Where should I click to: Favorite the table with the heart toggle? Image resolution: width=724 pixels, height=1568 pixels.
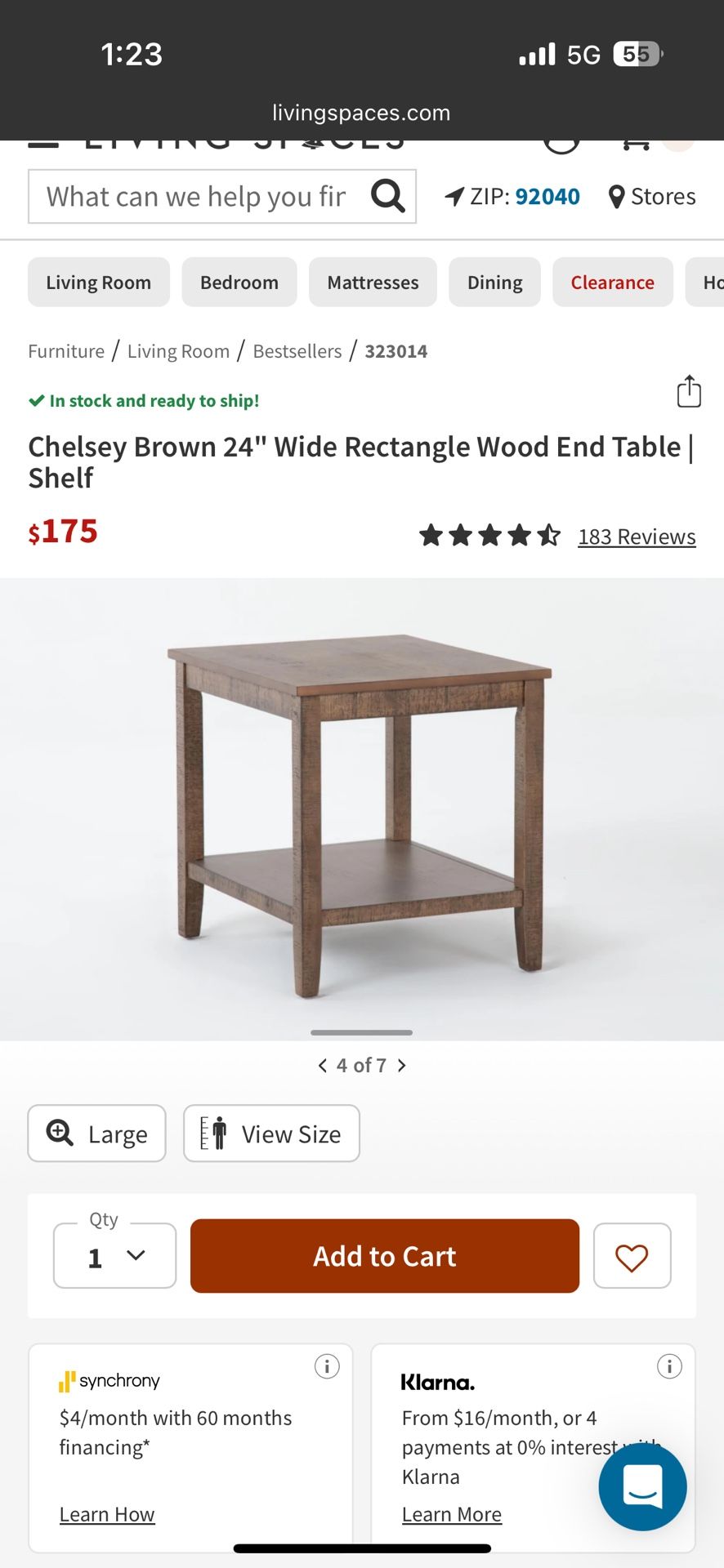tap(632, 1256)
